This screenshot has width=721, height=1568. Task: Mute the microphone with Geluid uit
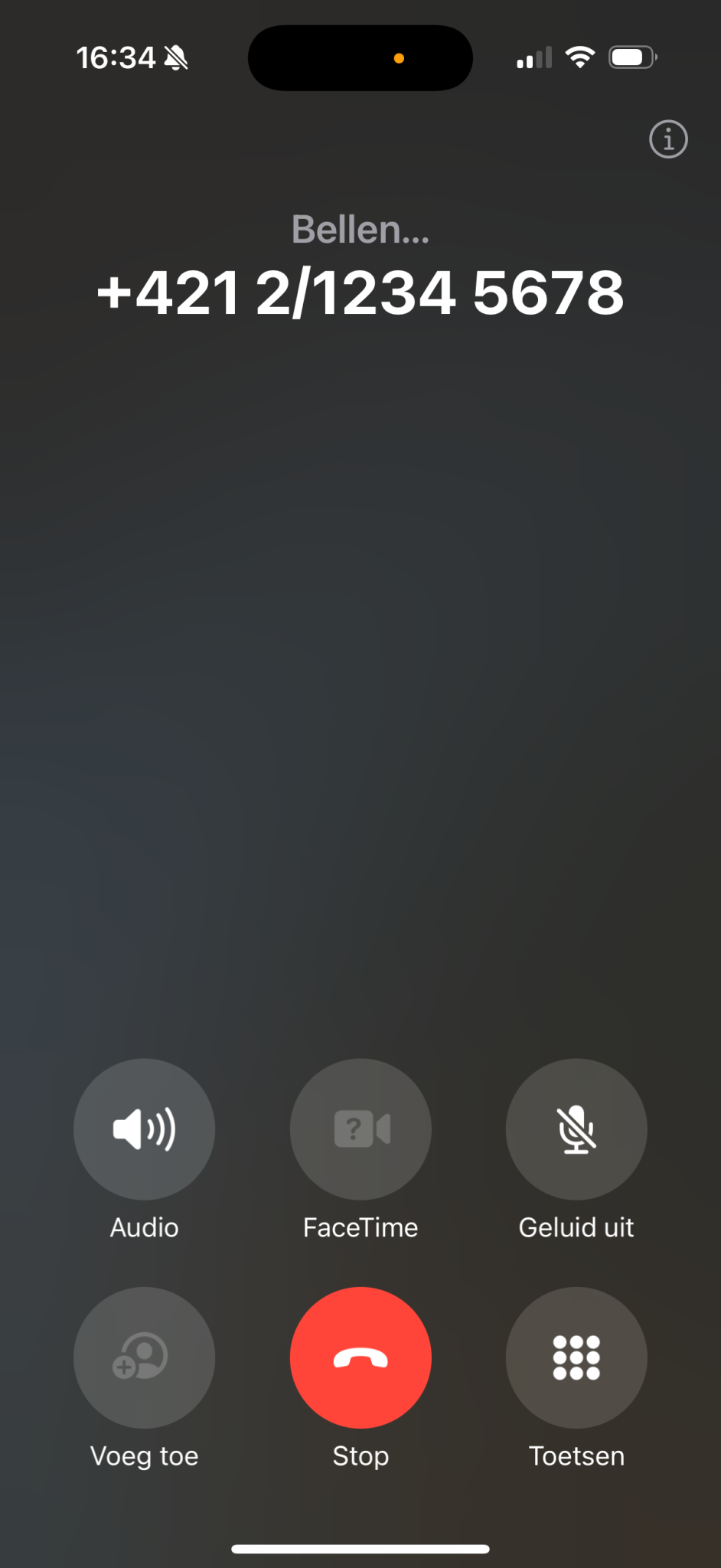pyautogui.click(x=576, y=1129)
